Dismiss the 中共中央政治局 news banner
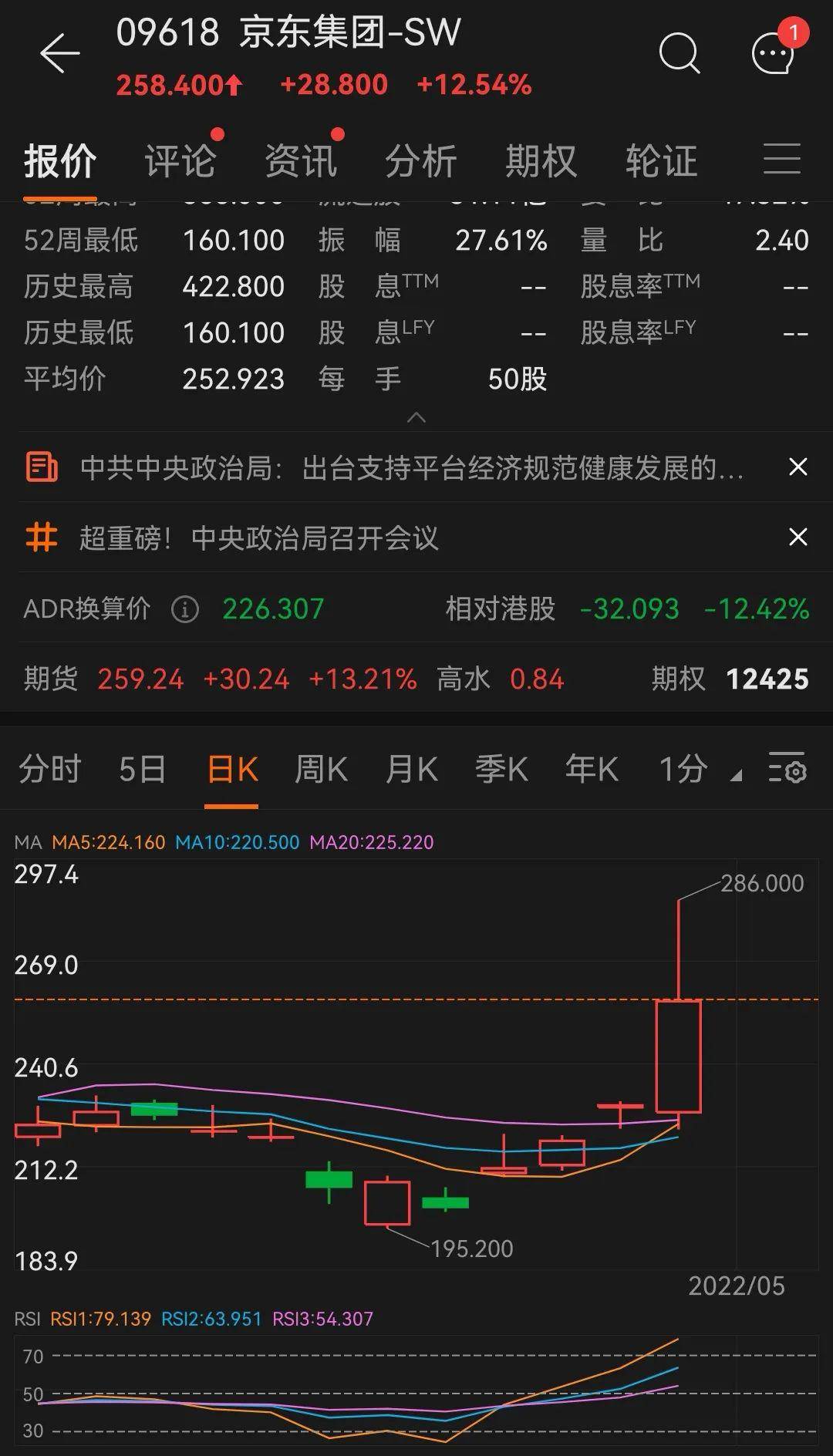The height and width of the screenshot is (1456, 833). 798,467
